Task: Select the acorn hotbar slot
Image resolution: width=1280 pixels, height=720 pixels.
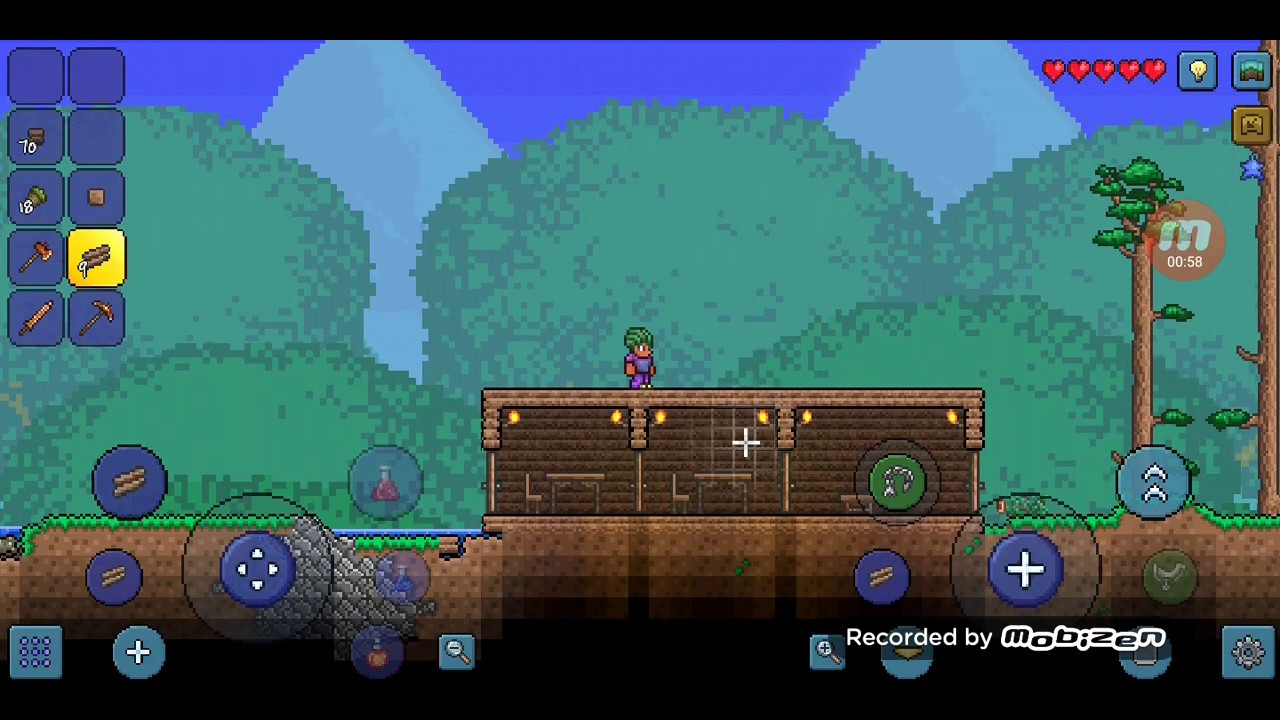Action: click(35, 198)
